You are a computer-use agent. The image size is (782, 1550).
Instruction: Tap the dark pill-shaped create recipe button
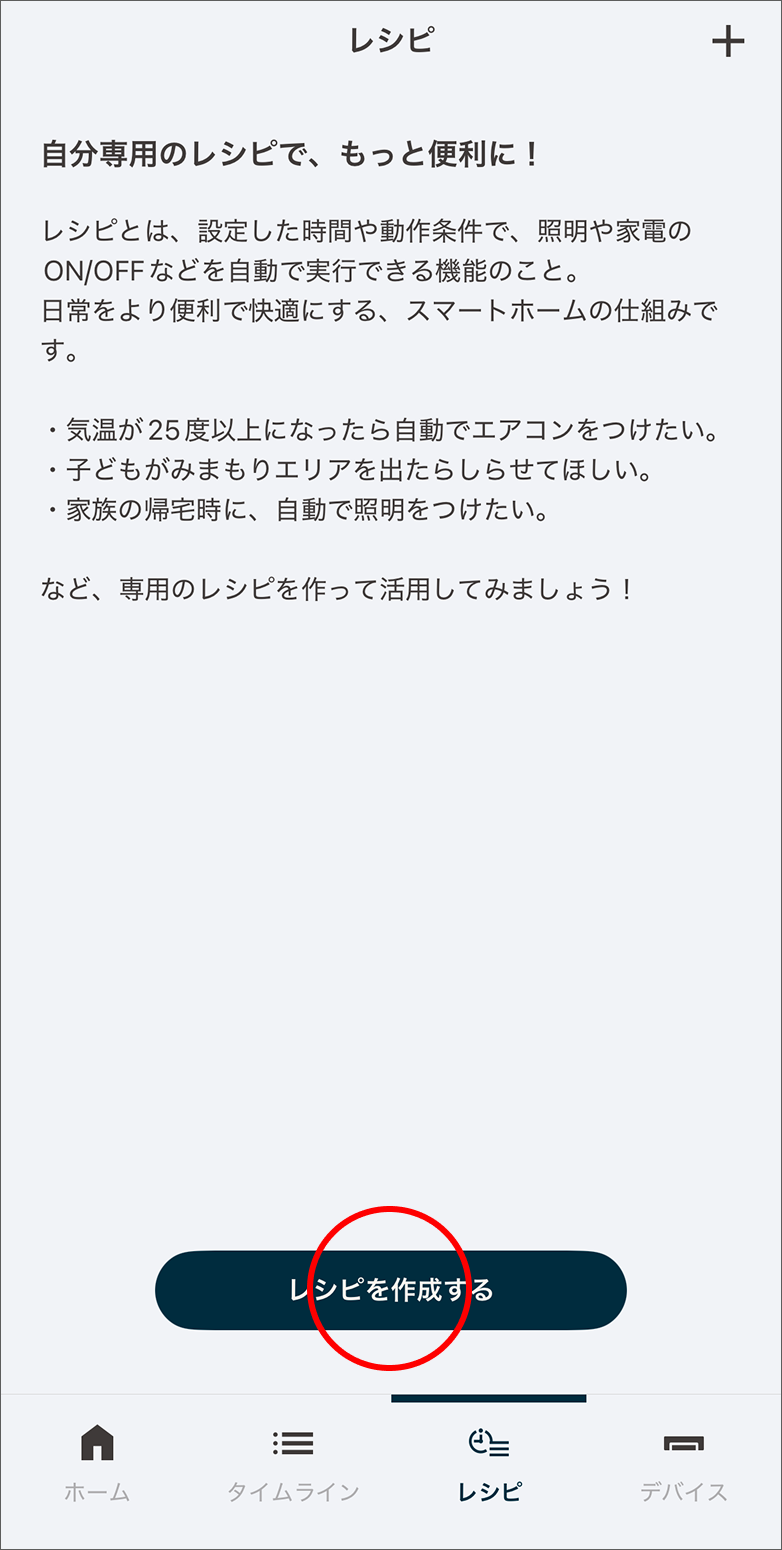[390, 1290]
